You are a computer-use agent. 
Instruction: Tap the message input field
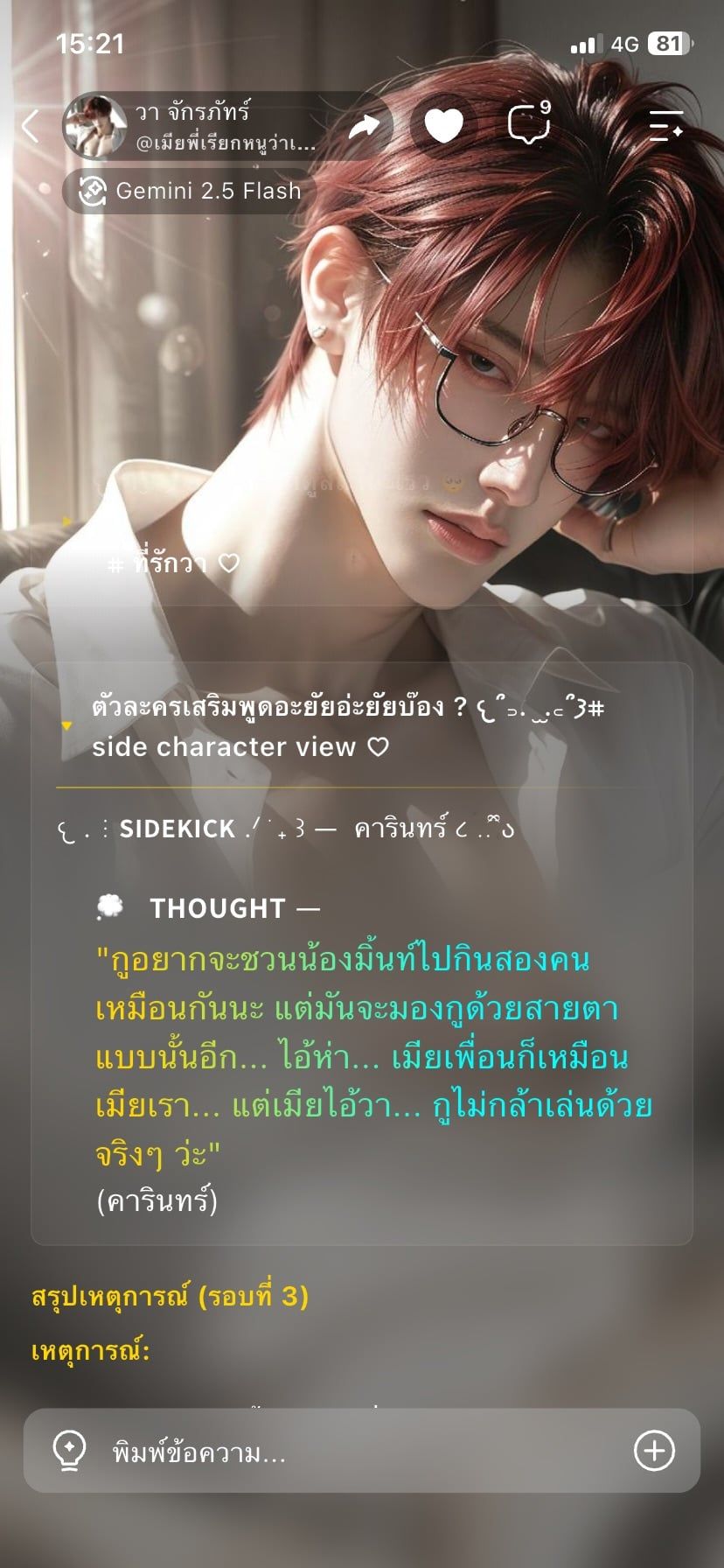click(x=361, y=1451)
